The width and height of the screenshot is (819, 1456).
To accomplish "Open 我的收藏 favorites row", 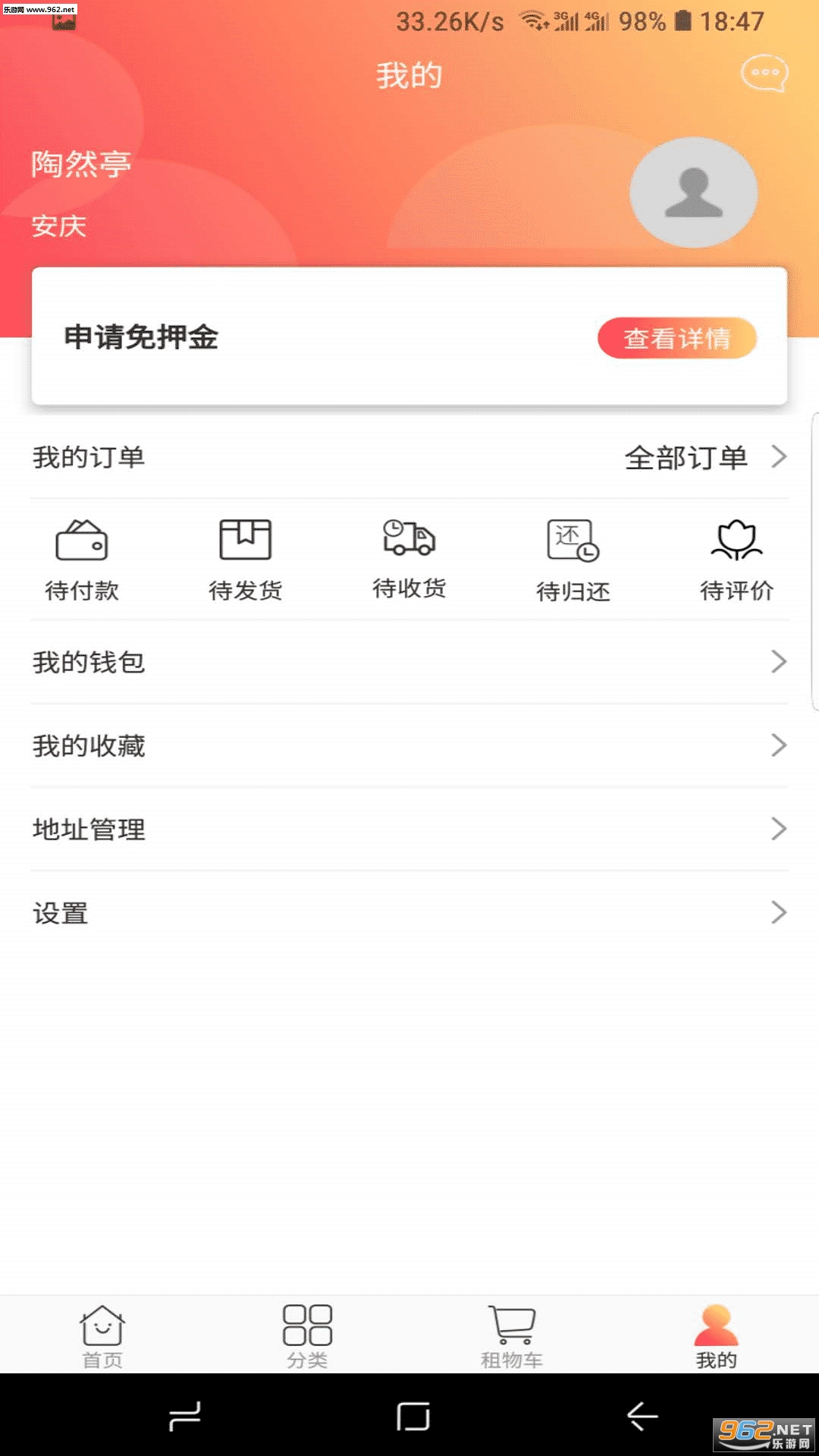I will pyautogui.click(x=409, y=745).
